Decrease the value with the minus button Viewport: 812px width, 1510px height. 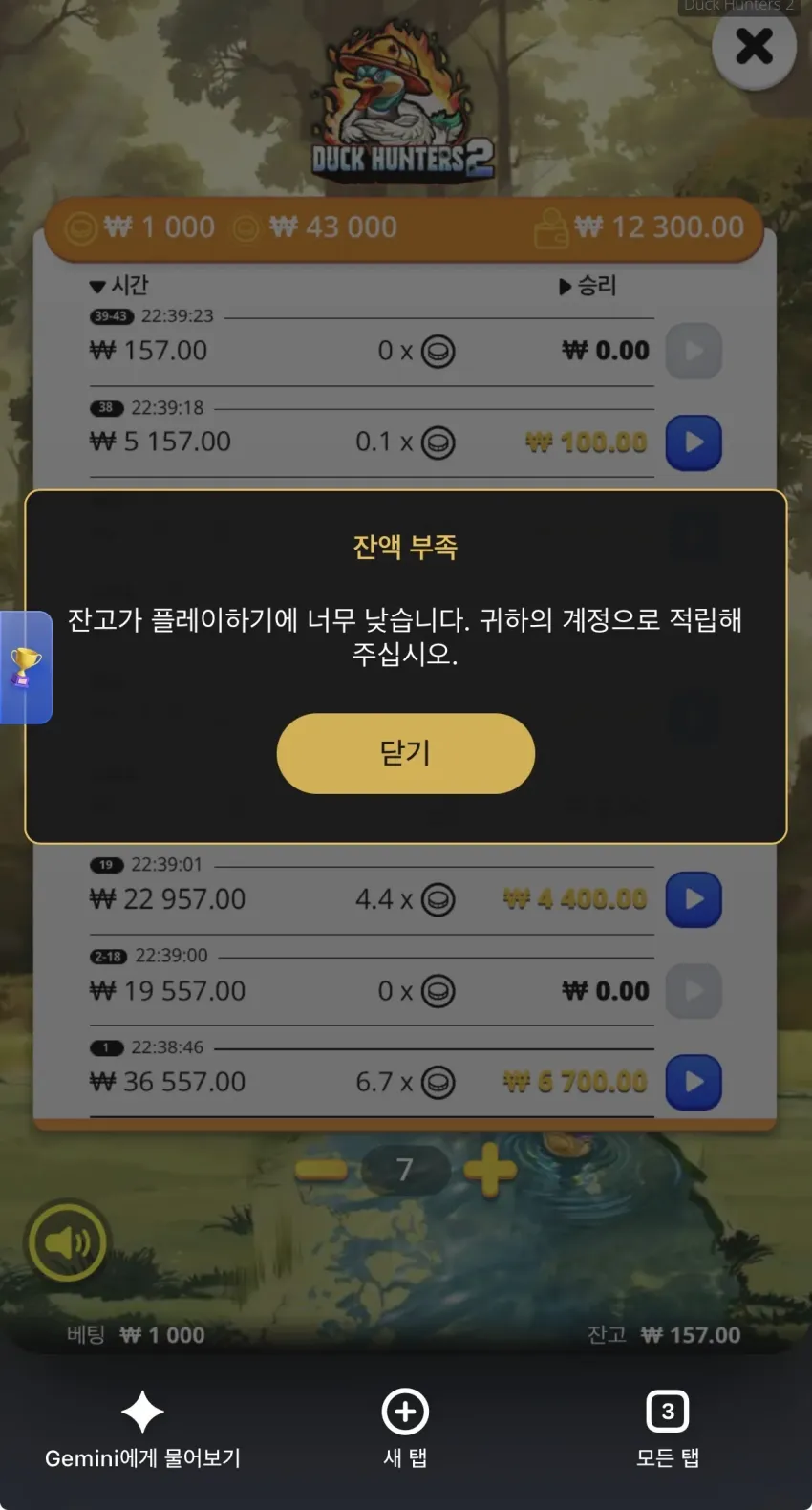point(321,1169)
